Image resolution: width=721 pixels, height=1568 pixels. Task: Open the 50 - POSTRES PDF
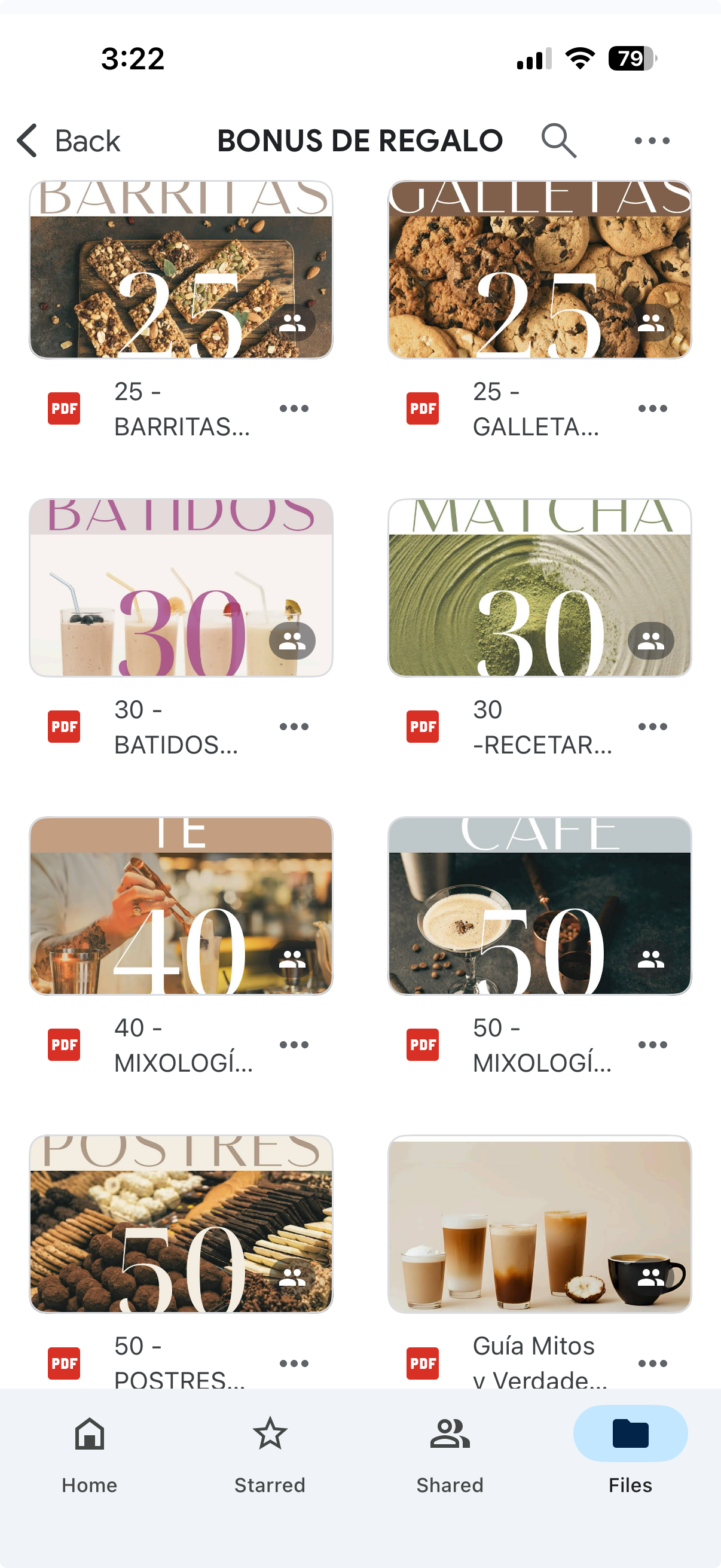(x=181, y=1224)
